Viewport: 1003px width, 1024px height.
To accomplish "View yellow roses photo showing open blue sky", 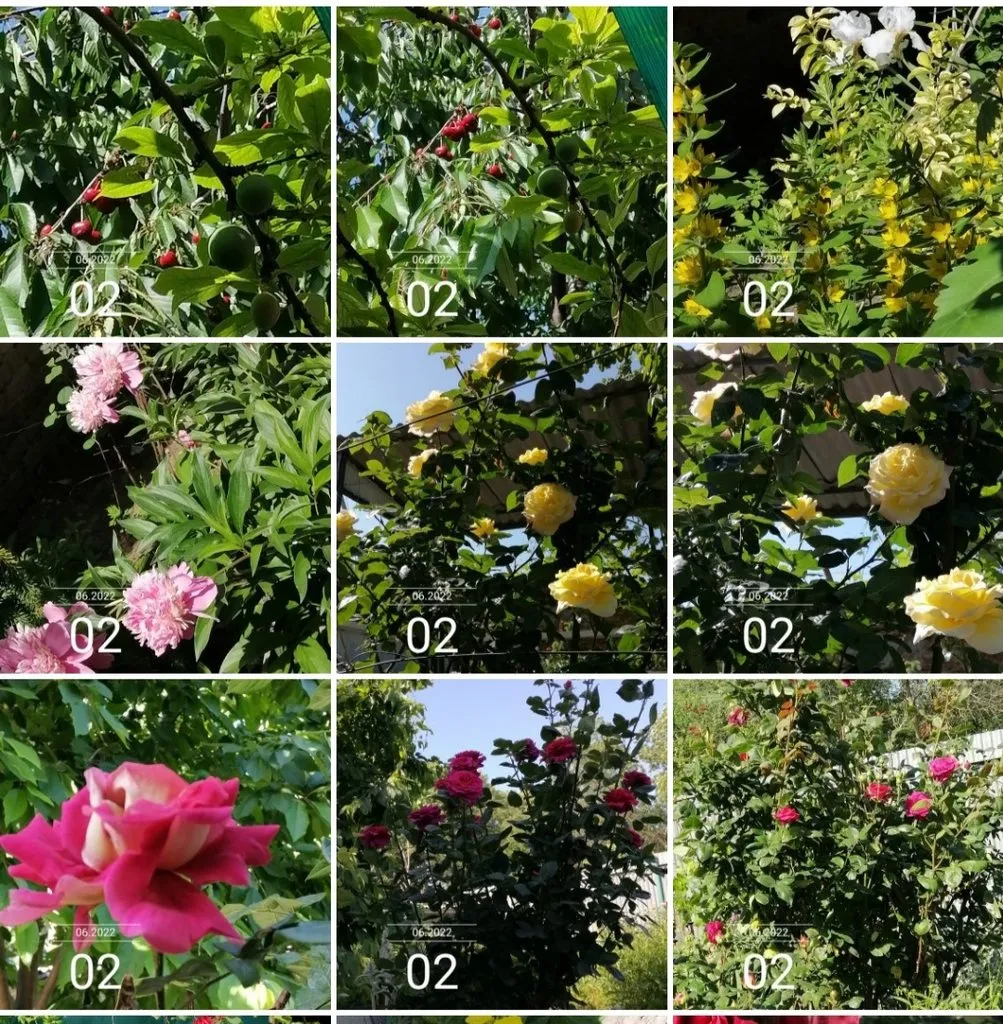I will tap(501, 508).
